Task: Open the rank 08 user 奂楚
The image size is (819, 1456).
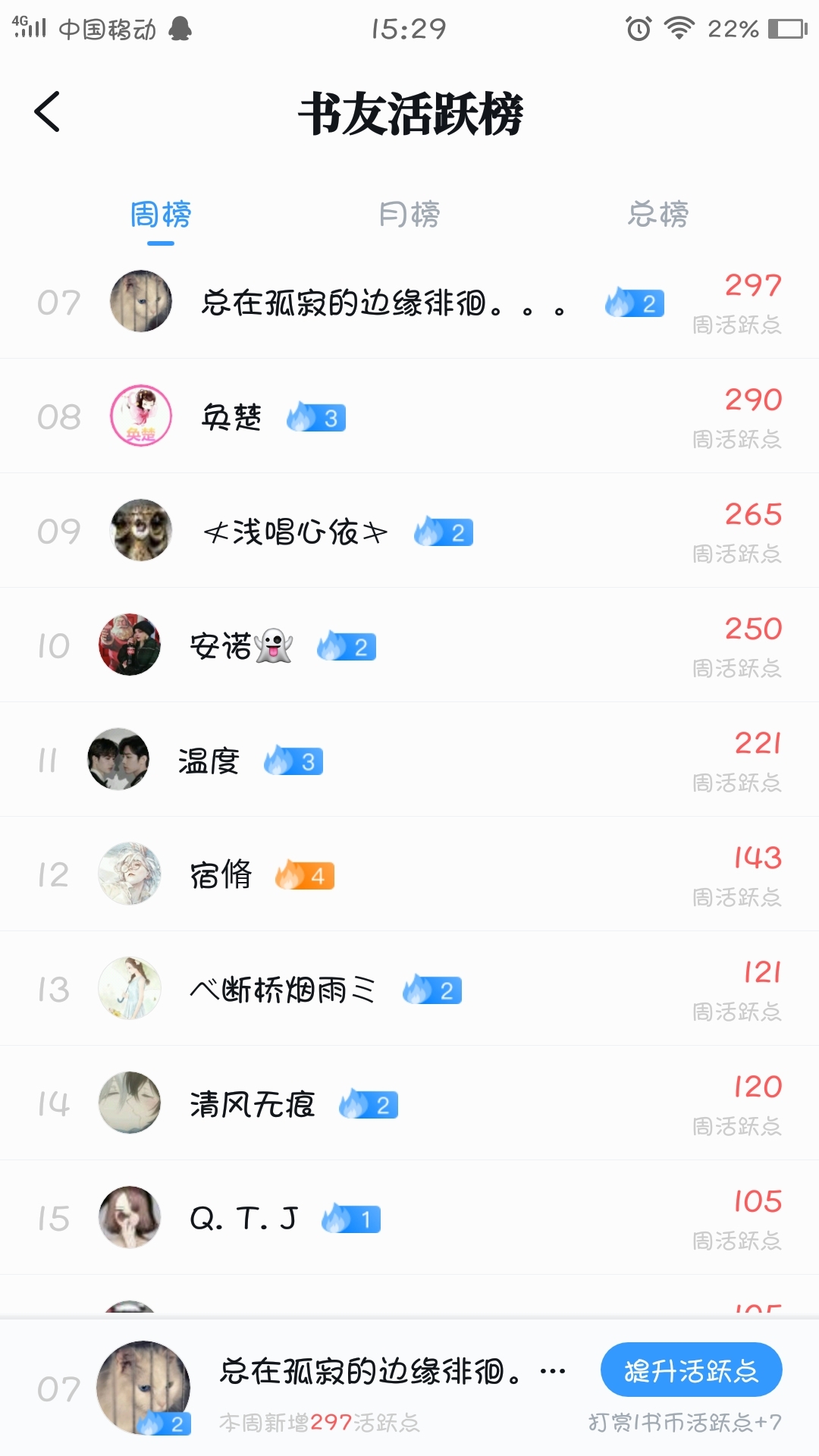Action: 409,416
